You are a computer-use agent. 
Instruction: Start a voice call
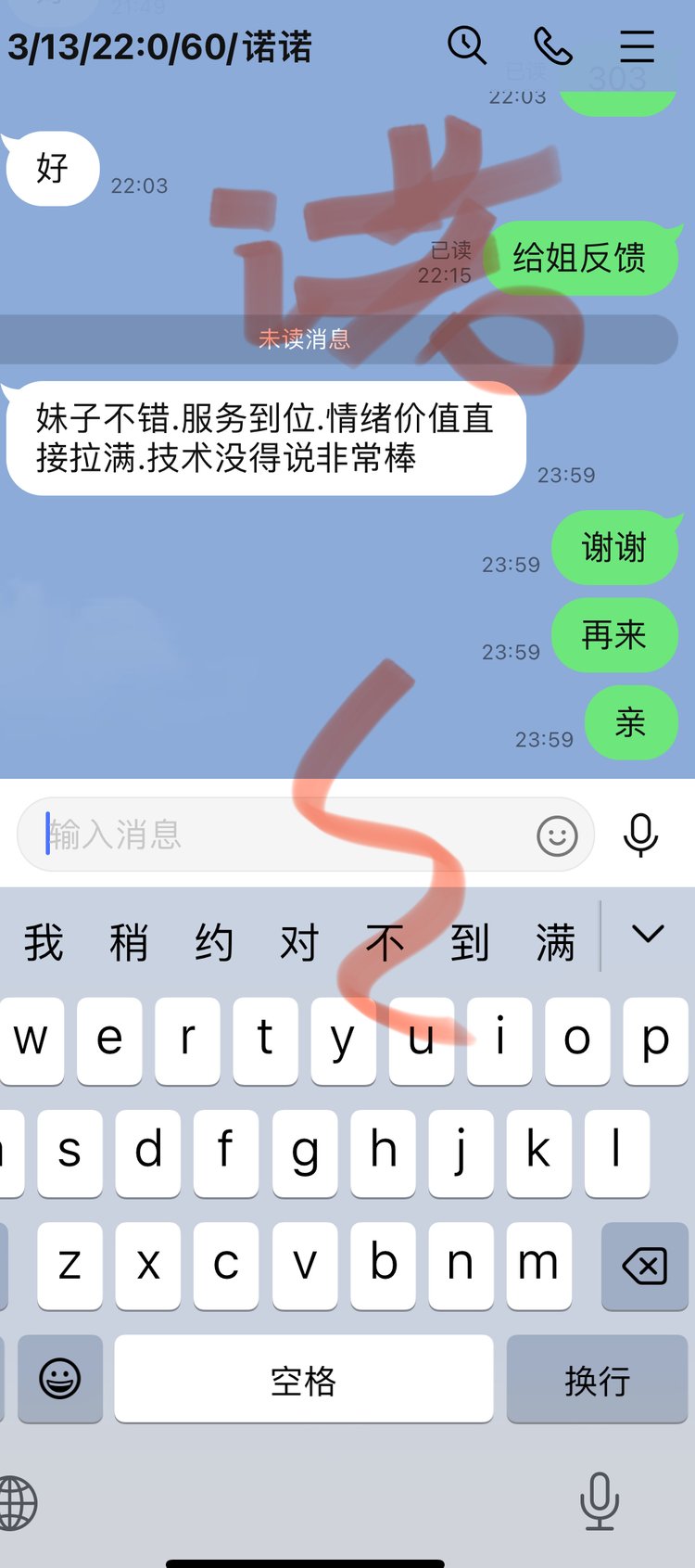[552, 45]
